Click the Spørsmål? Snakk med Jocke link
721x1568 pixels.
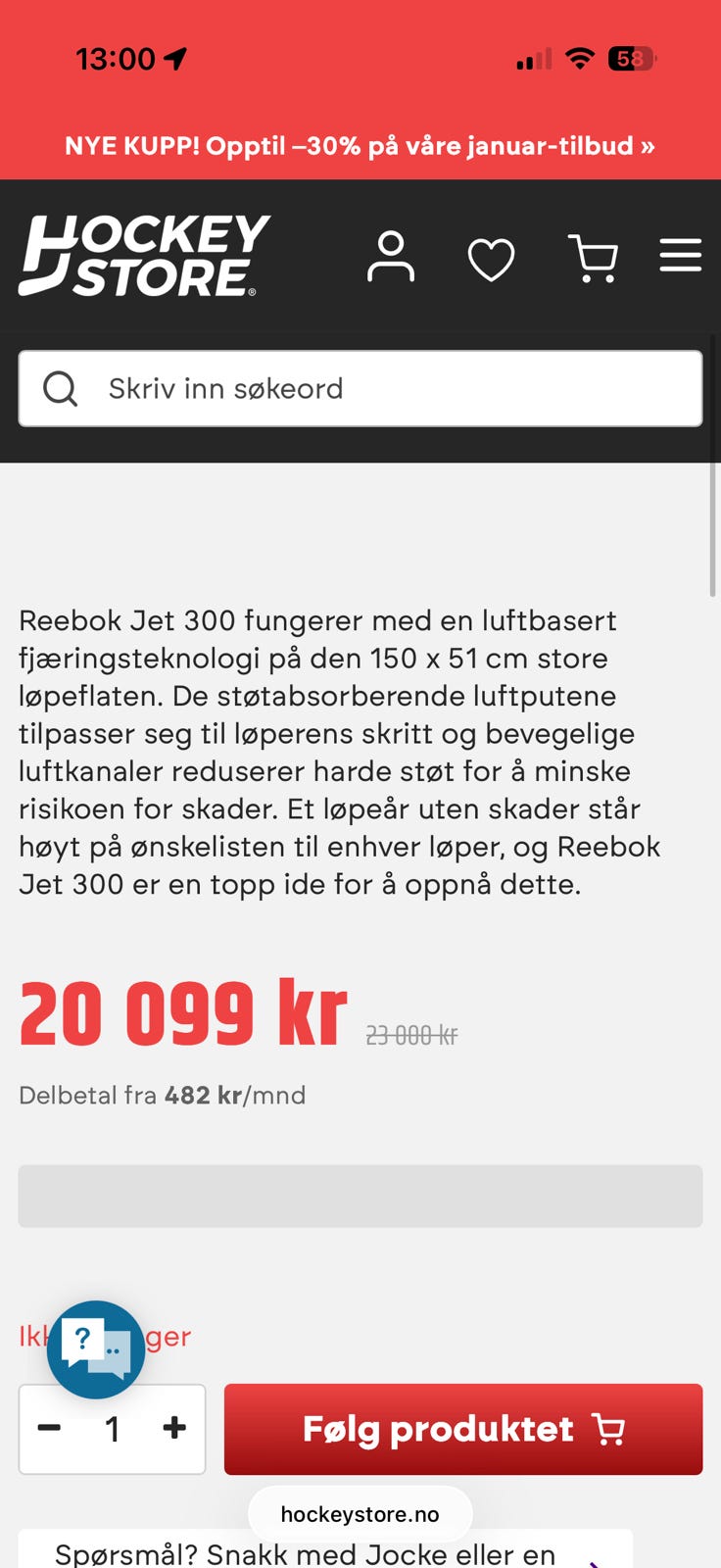tap(304, 1553)
